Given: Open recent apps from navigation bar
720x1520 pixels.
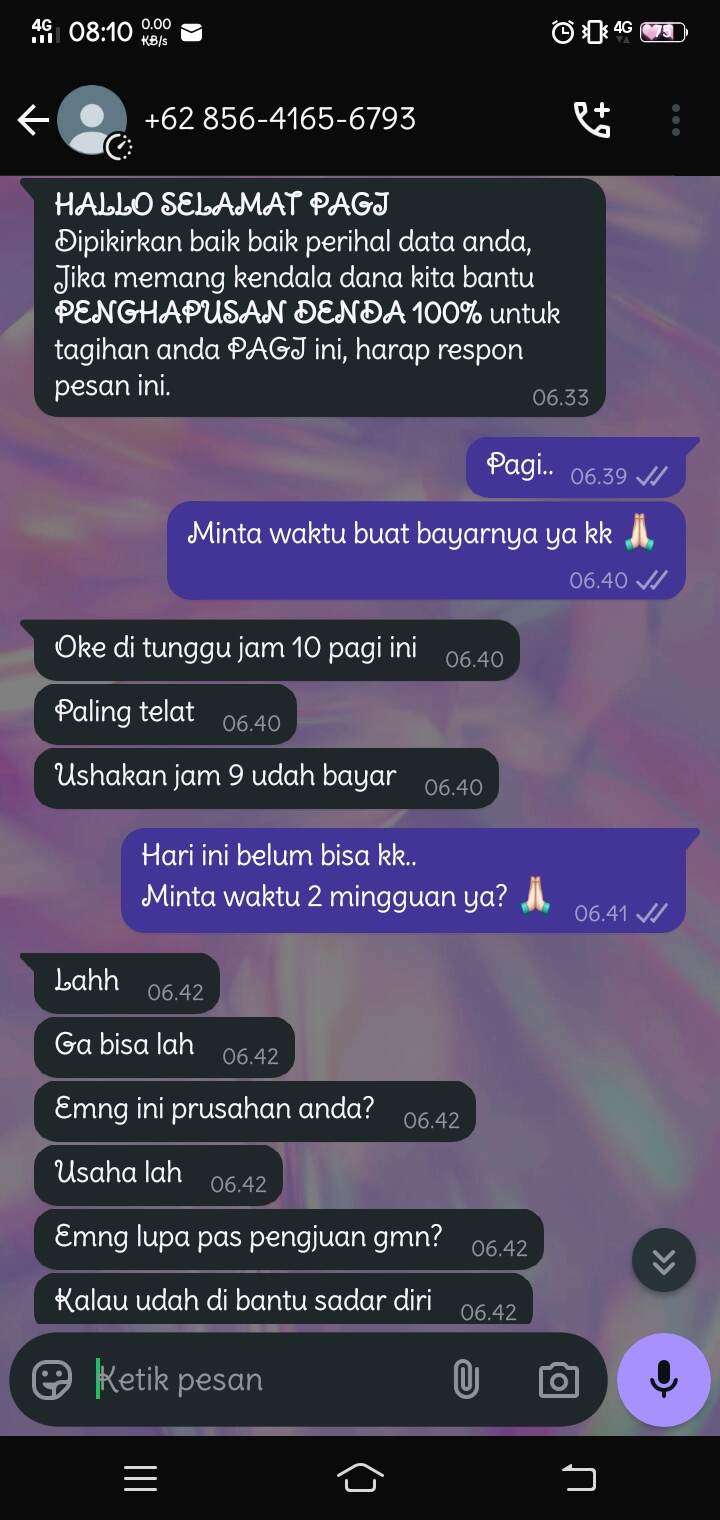Looking at the screenshot, I should tap(141, 1478).
